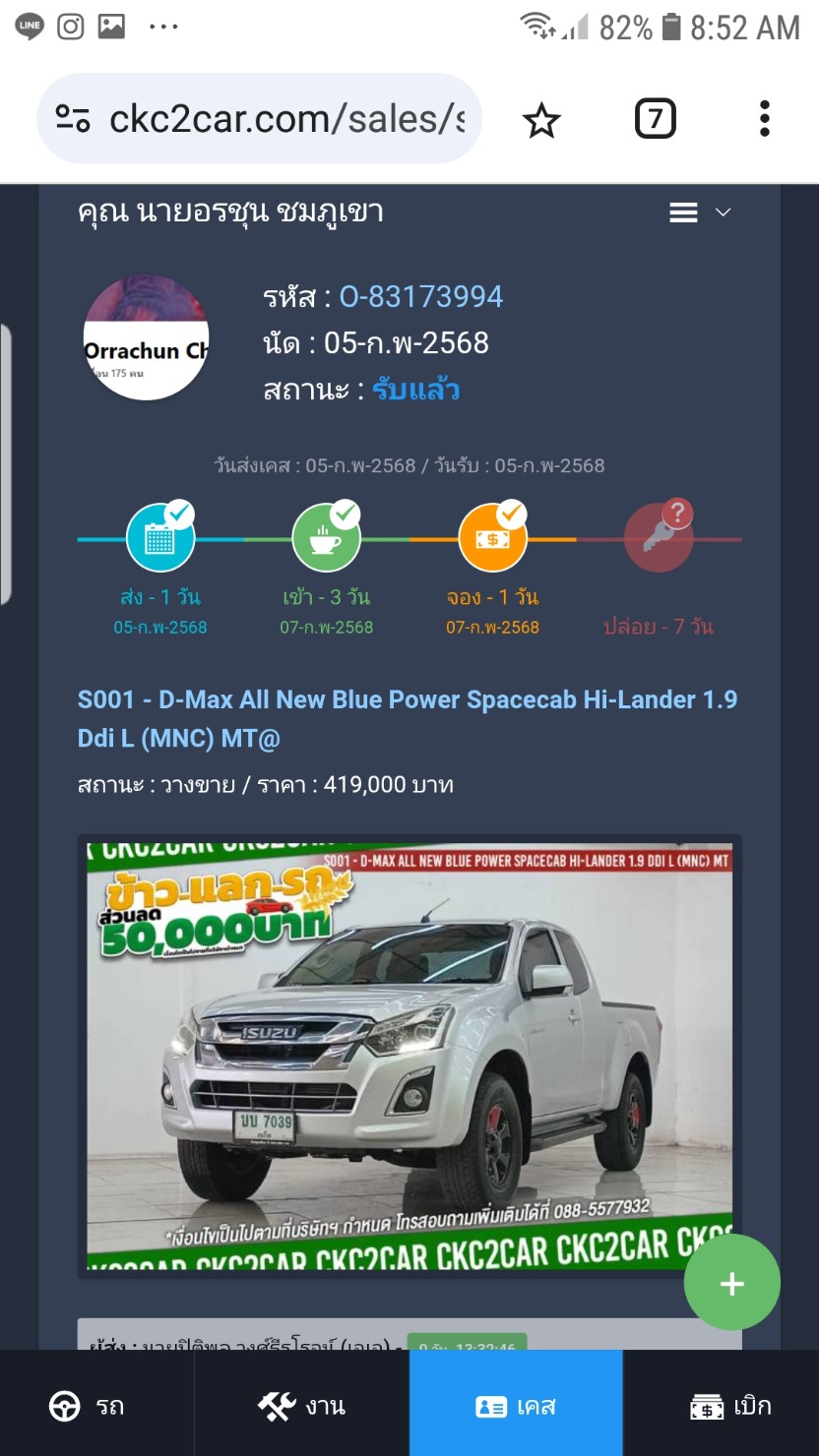819x1456 pixels.
Task: Open case code O-83173994 link
Action: [x=421, y=296]
